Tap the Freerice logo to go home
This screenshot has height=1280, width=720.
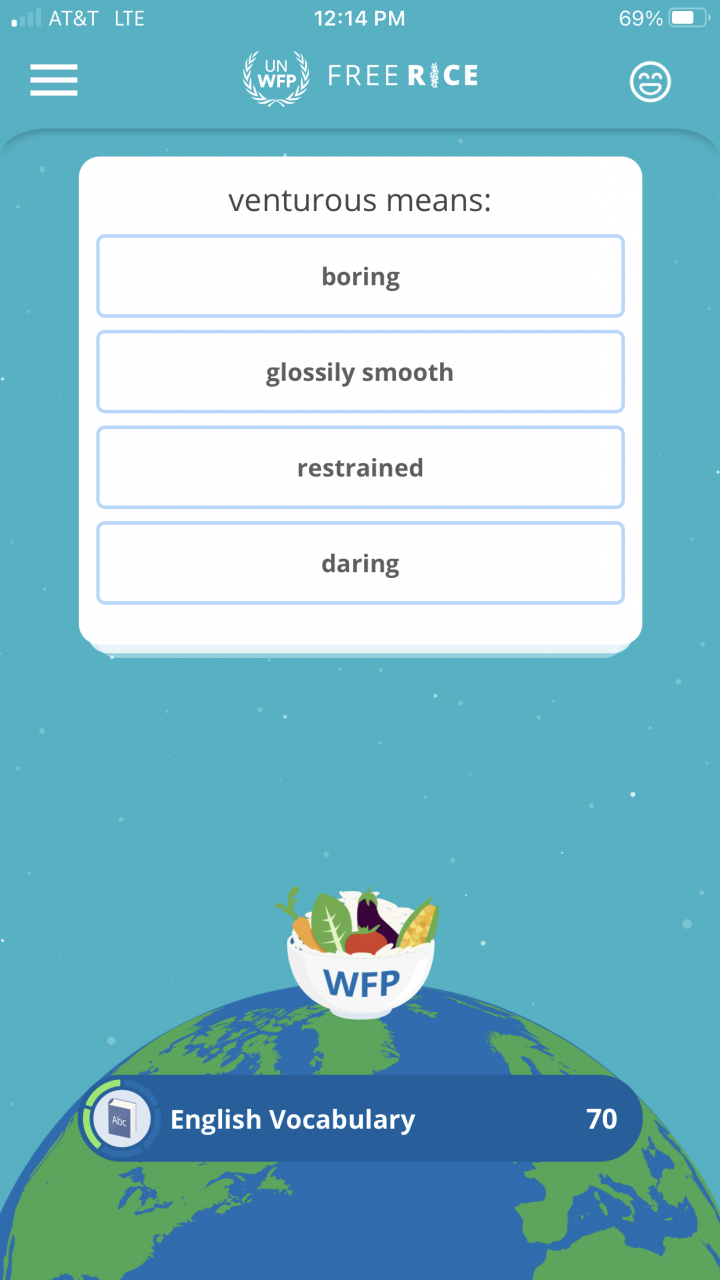[x=360, y=77]
